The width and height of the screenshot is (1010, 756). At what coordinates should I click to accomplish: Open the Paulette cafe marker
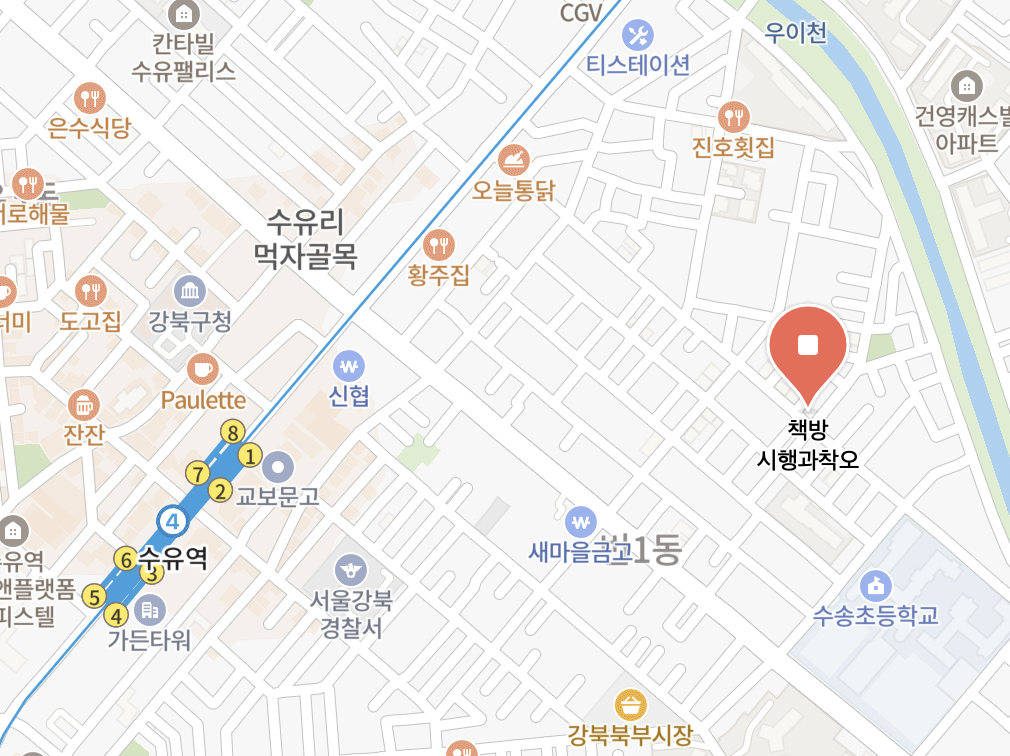click(x=203, y=368)
